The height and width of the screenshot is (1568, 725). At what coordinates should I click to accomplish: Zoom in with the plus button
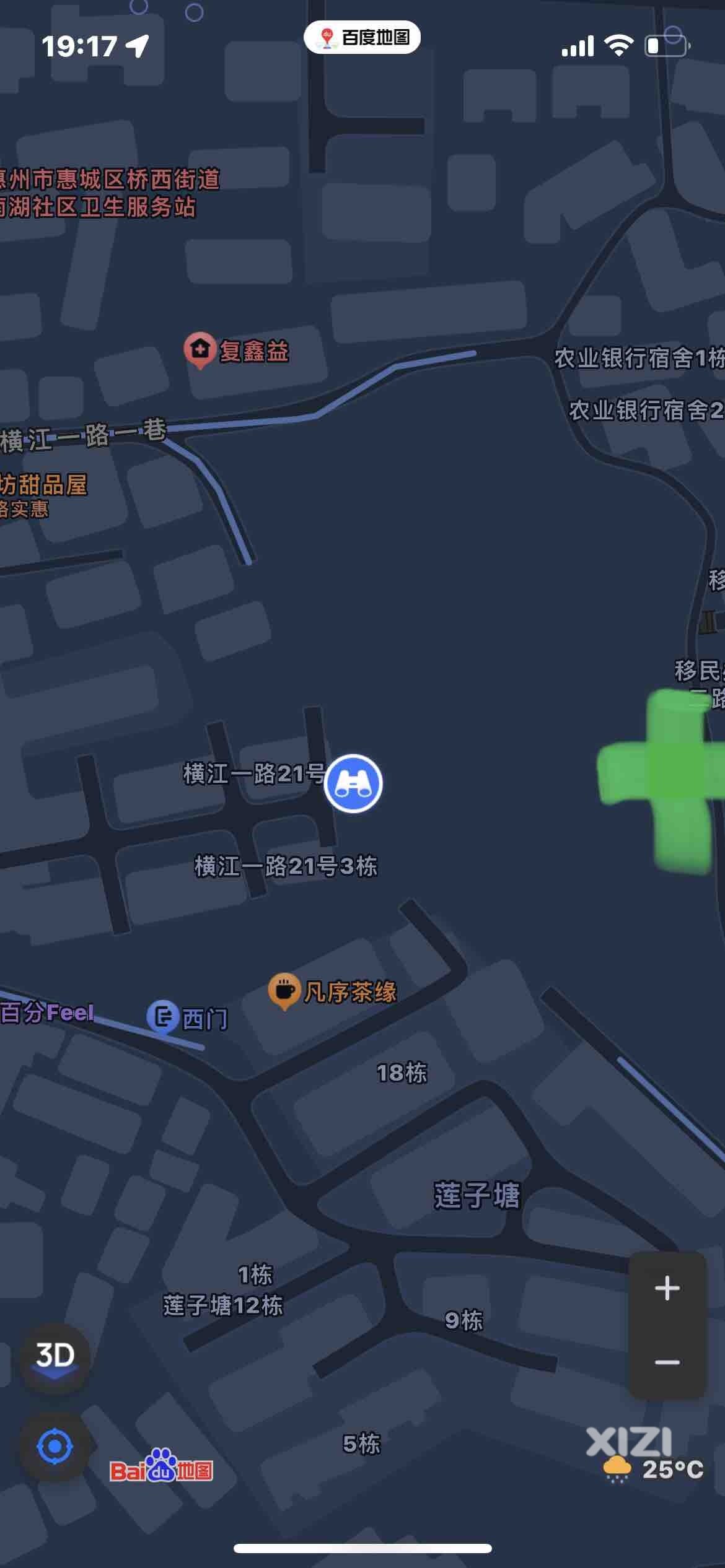pos(667,1289)
